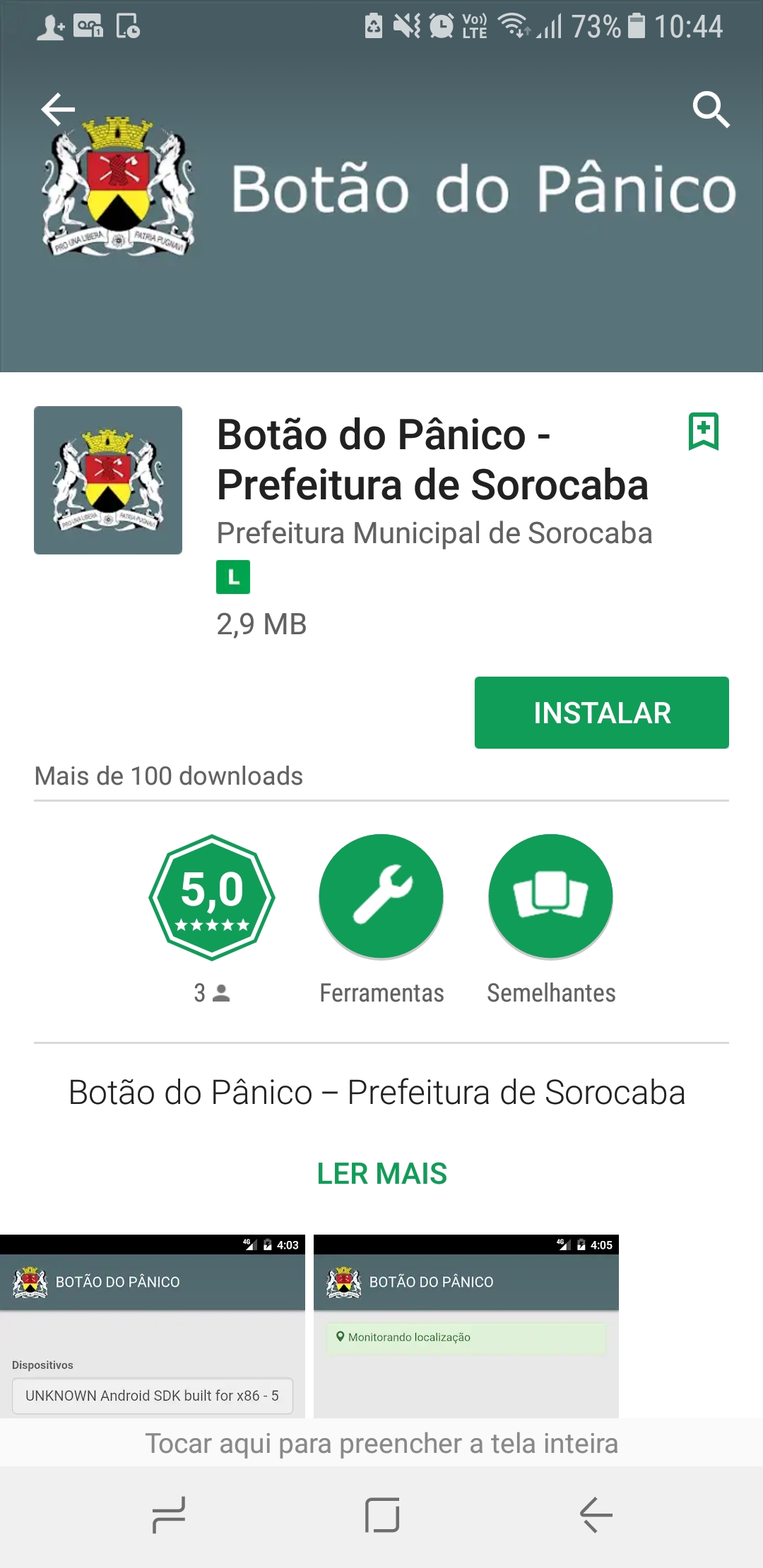View the 5,0 rating details
Image resolution: width=763 pixels, height=1568 pixels.
[212, 897]
